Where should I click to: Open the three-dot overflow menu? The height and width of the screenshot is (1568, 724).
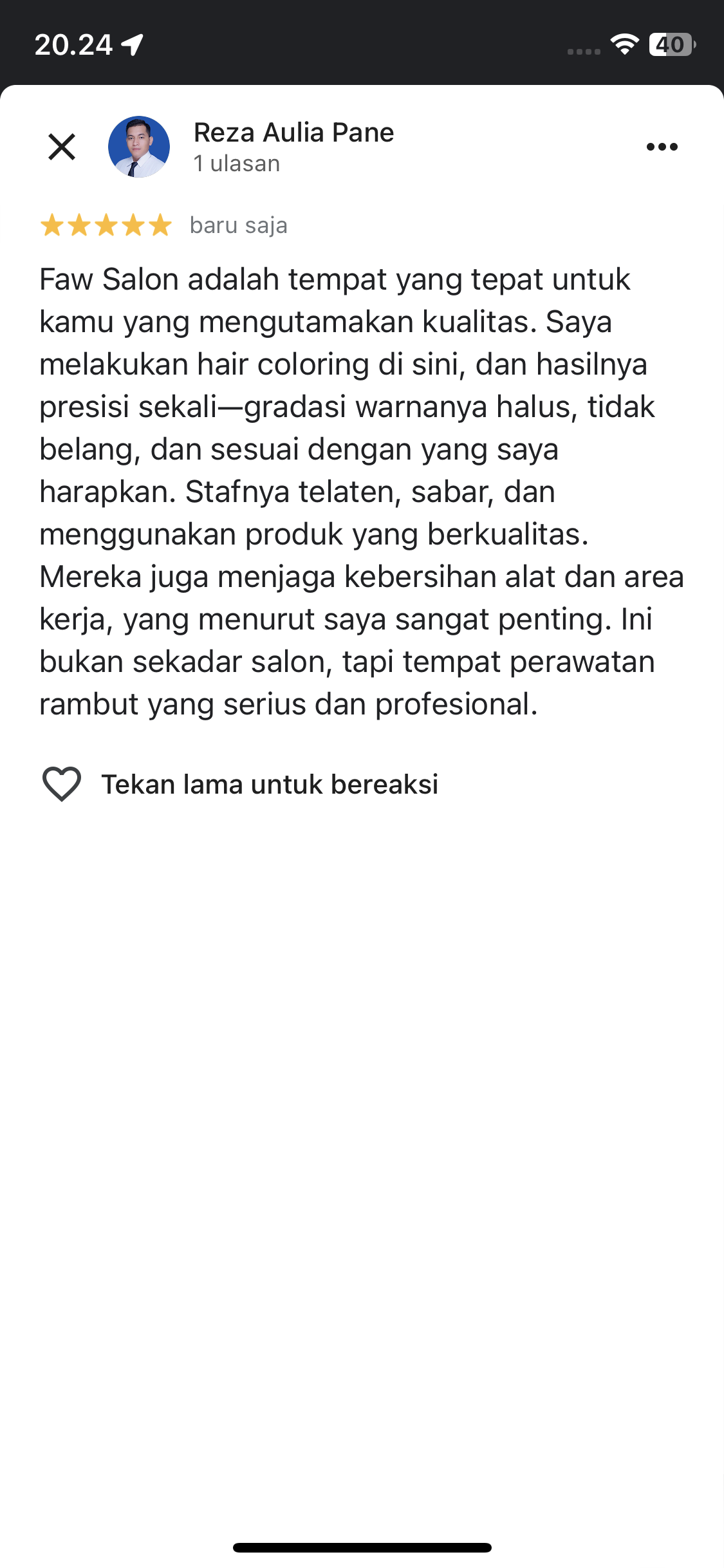[x=662, y=147]
